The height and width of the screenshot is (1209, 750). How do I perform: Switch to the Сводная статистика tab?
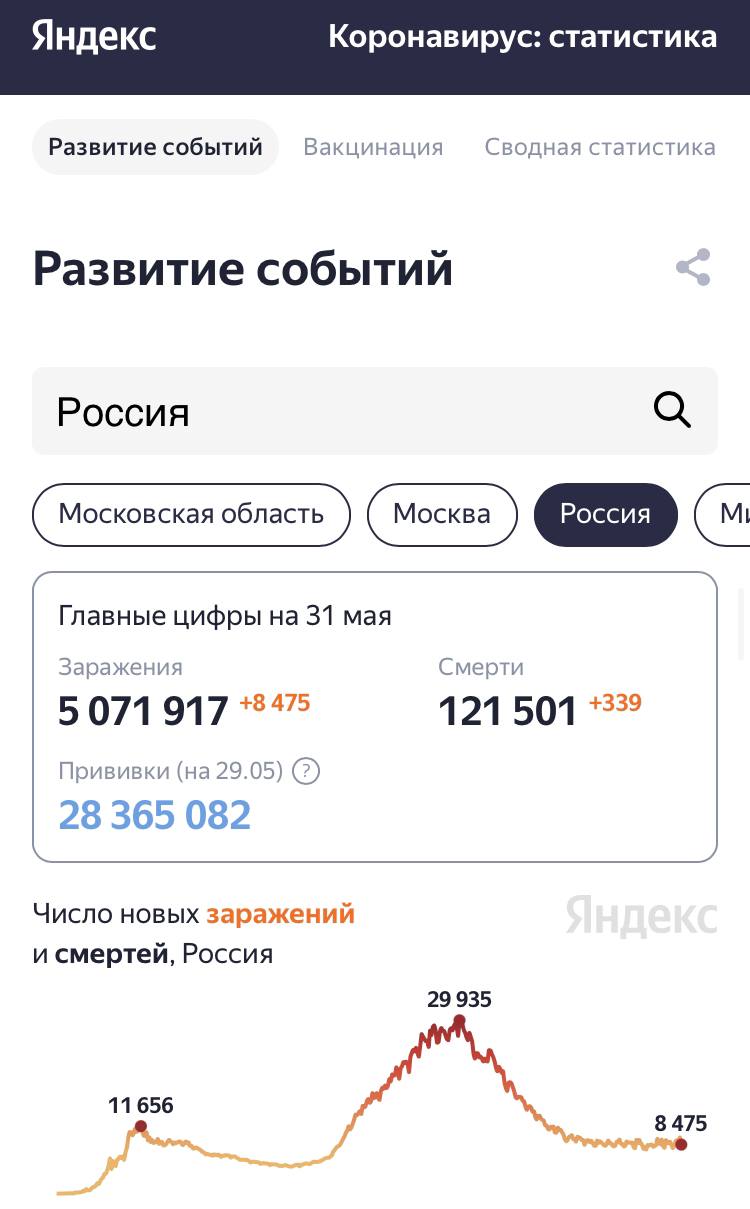(x=600, y=147)
